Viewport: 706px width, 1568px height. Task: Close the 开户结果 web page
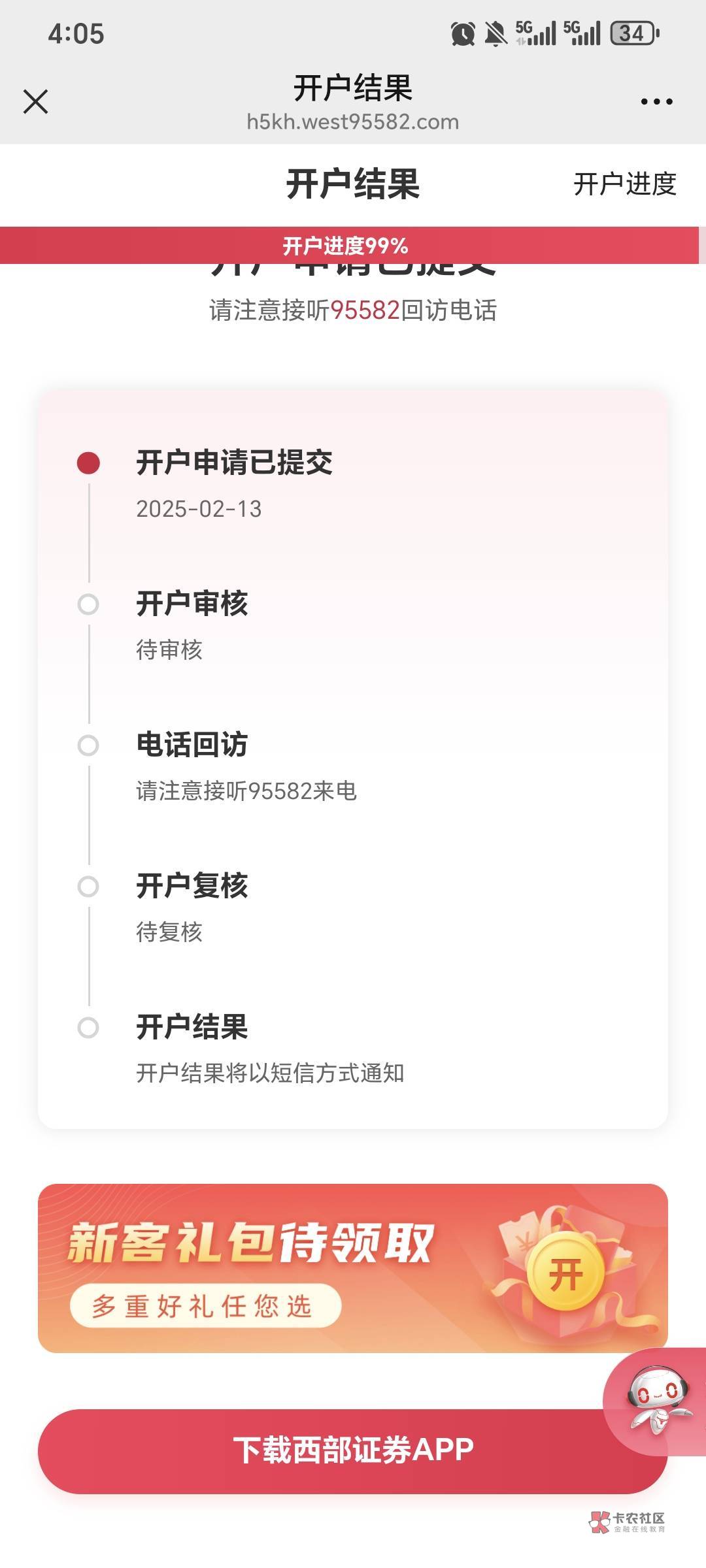click(x=36, y=102)
